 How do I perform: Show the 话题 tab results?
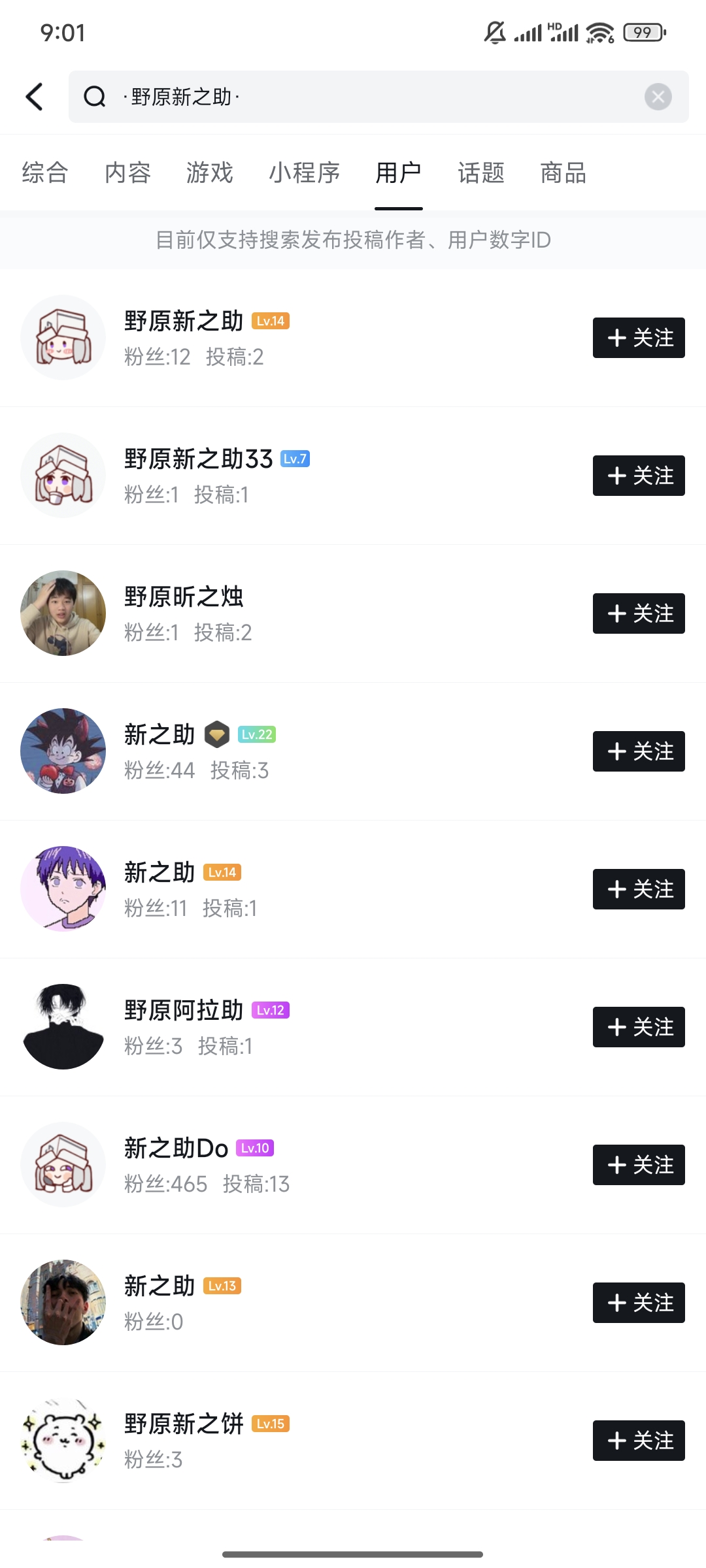(x=481, y=173)
